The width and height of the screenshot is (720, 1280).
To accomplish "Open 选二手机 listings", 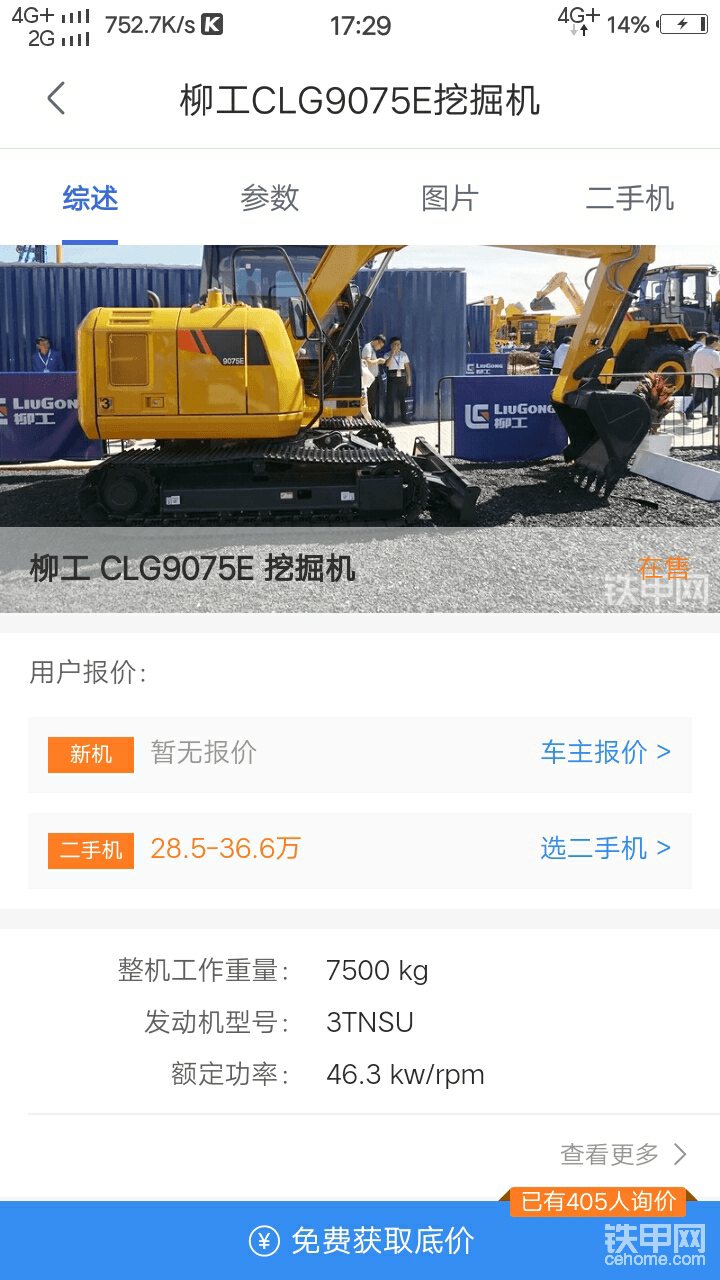I will 605,849.
